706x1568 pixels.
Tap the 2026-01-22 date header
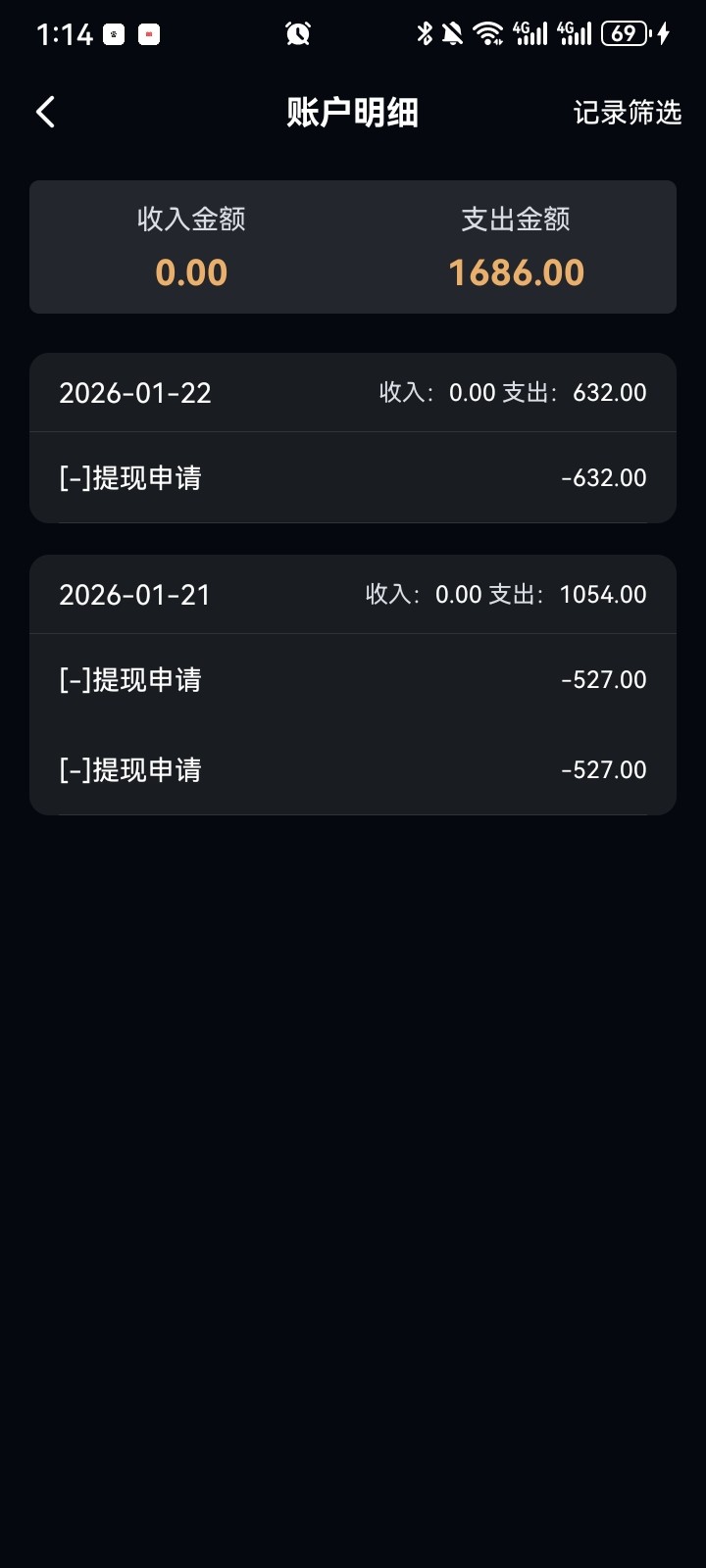pos(134,392)
